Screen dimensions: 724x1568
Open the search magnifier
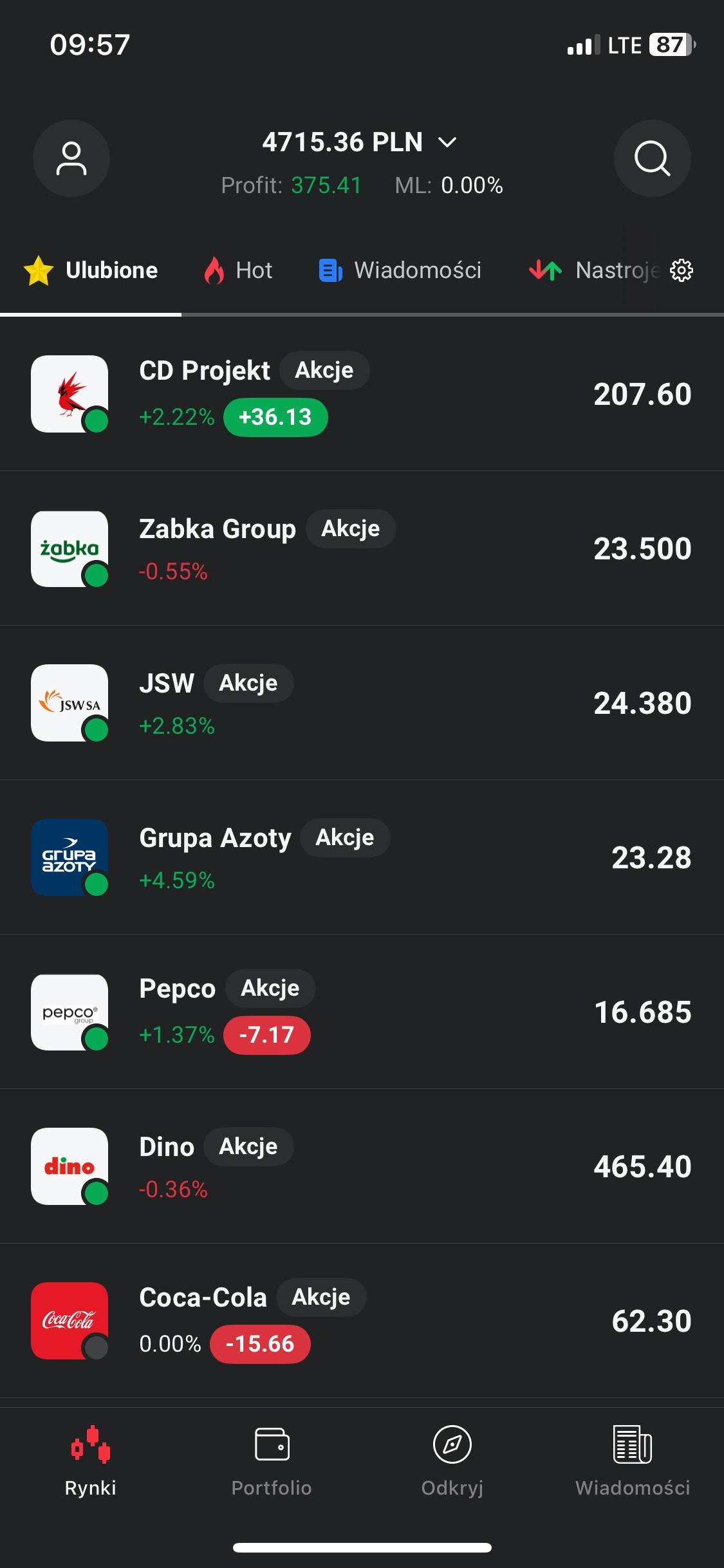(652, 158)
